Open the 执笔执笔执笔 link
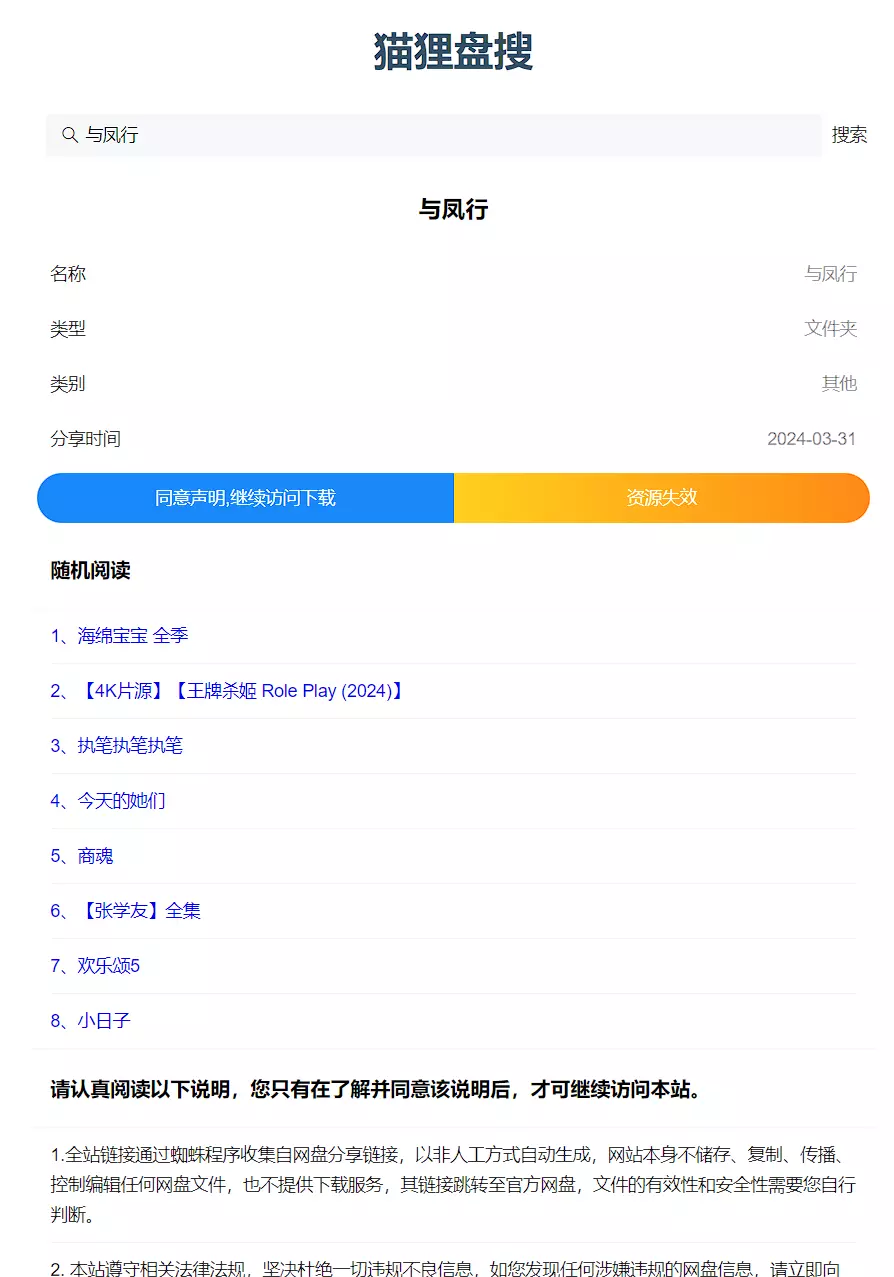 click(117, 746)
